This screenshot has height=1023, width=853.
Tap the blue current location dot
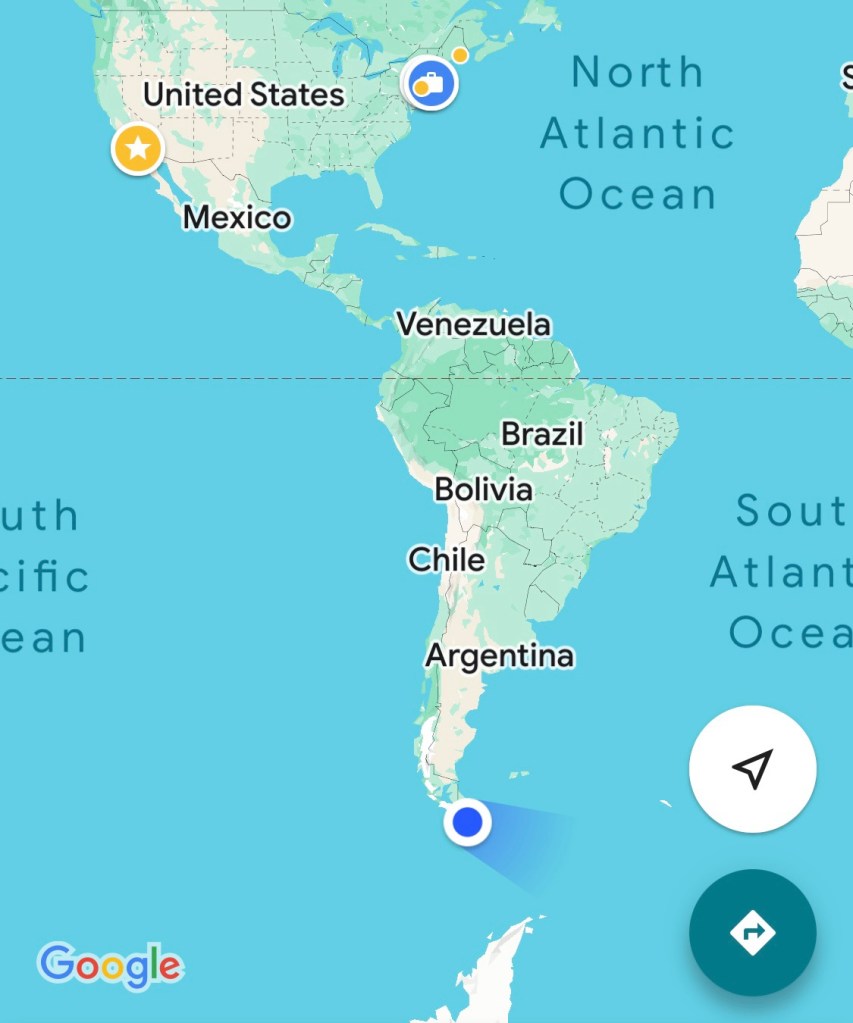pyautogui.click(x=467, y=823)
